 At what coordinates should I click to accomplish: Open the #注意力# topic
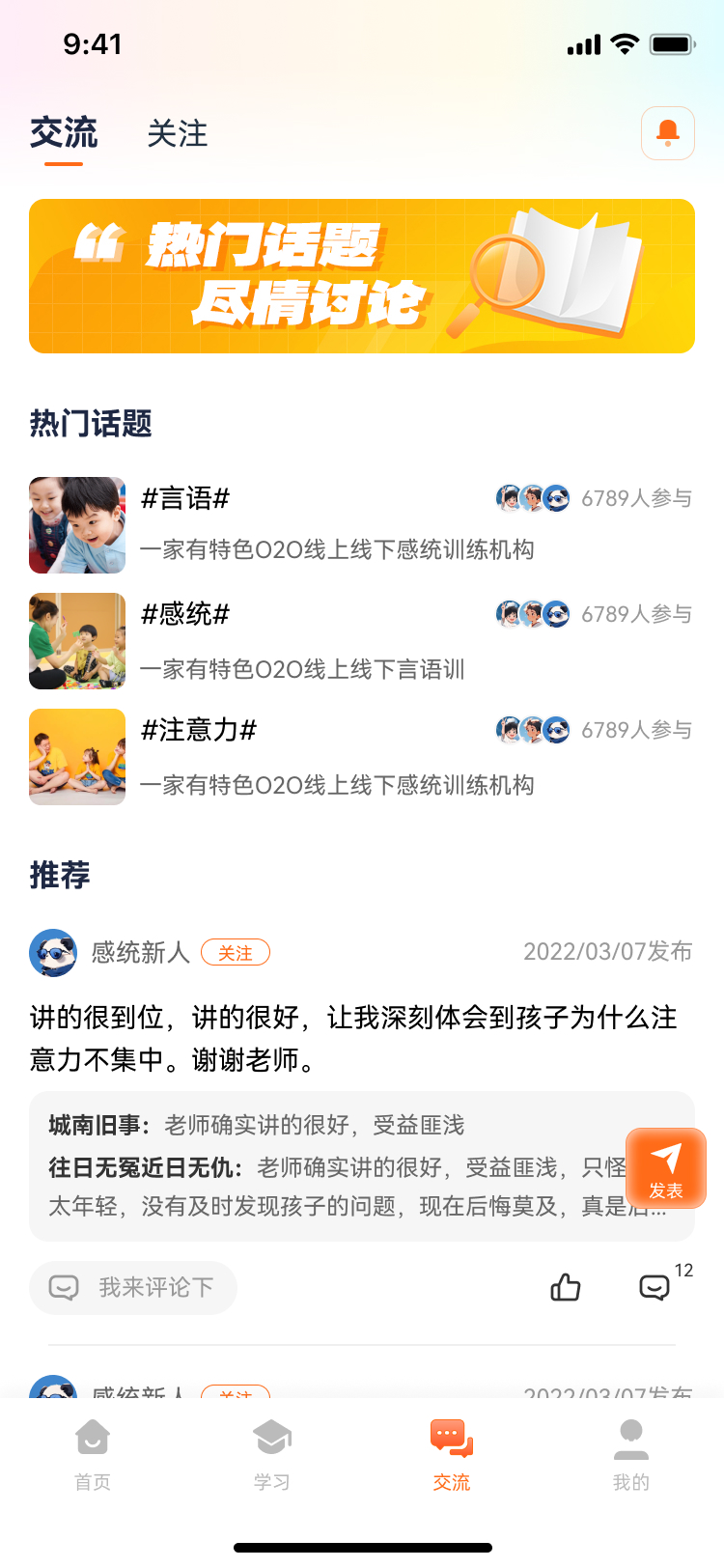pos(199,730)
